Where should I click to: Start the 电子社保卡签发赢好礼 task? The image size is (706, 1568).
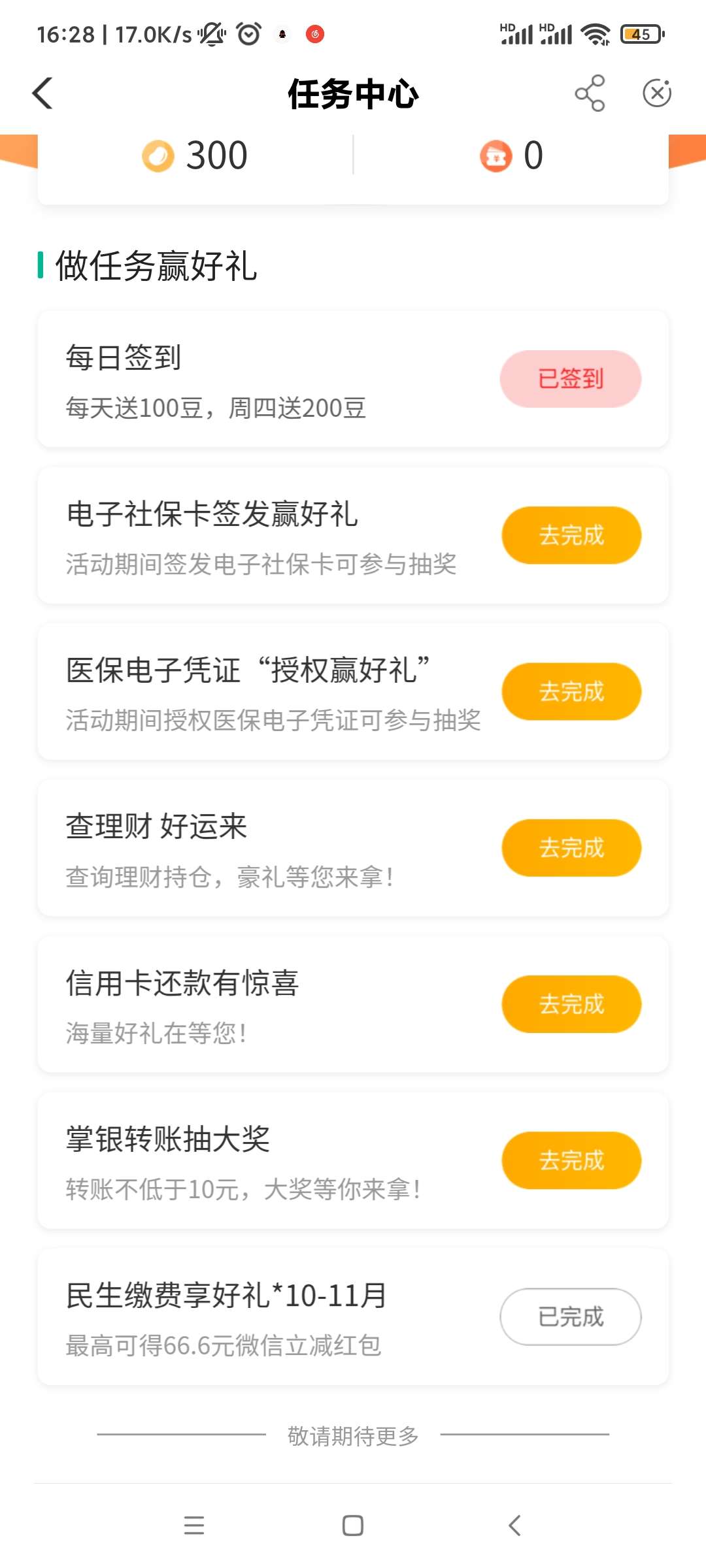tap(571, 535)
